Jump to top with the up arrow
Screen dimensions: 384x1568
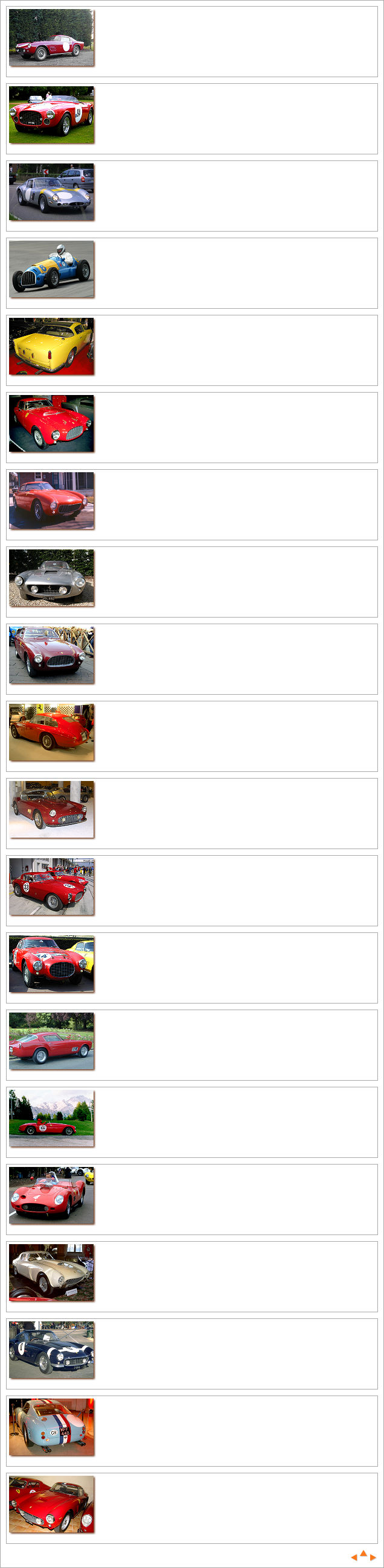[364, 1554]
